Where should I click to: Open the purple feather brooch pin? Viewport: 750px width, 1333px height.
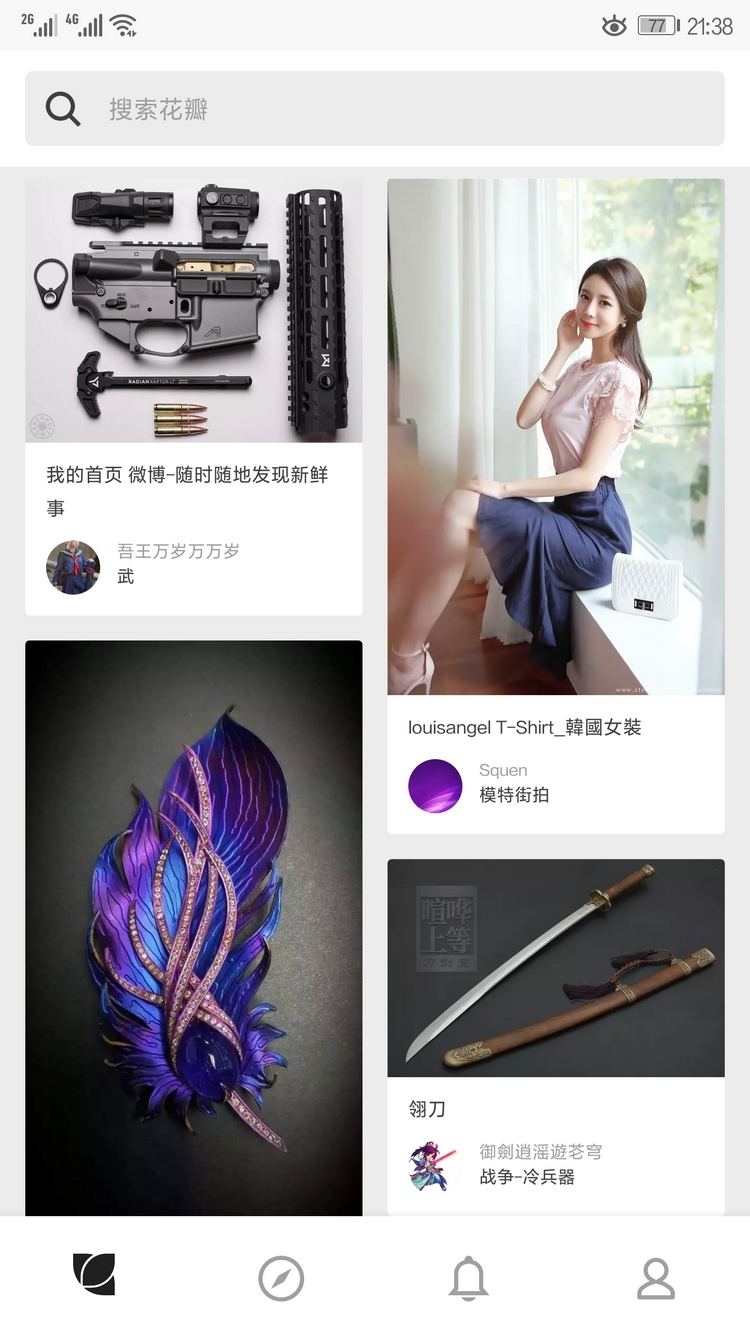(193, 927)
